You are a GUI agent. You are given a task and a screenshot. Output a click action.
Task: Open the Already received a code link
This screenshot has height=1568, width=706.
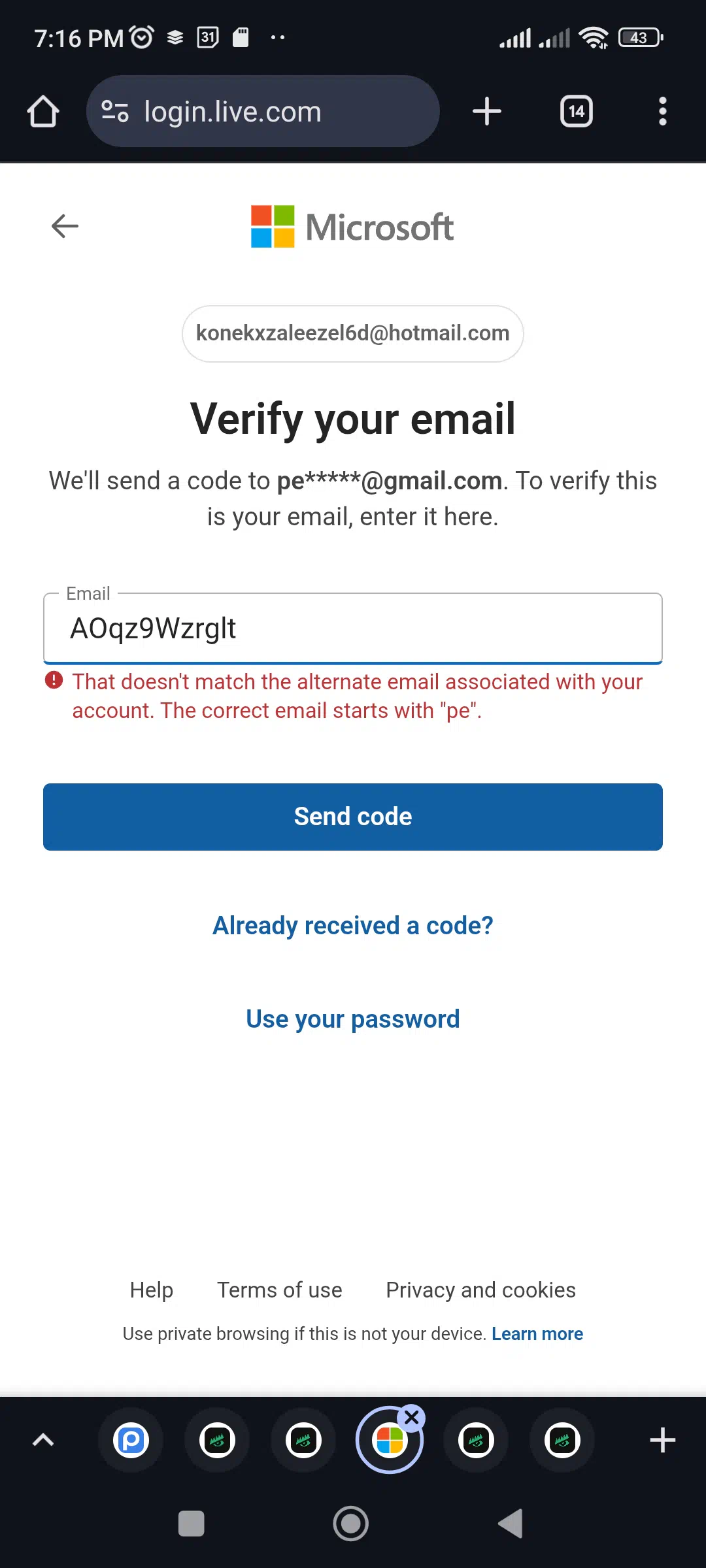click(353, 926)
